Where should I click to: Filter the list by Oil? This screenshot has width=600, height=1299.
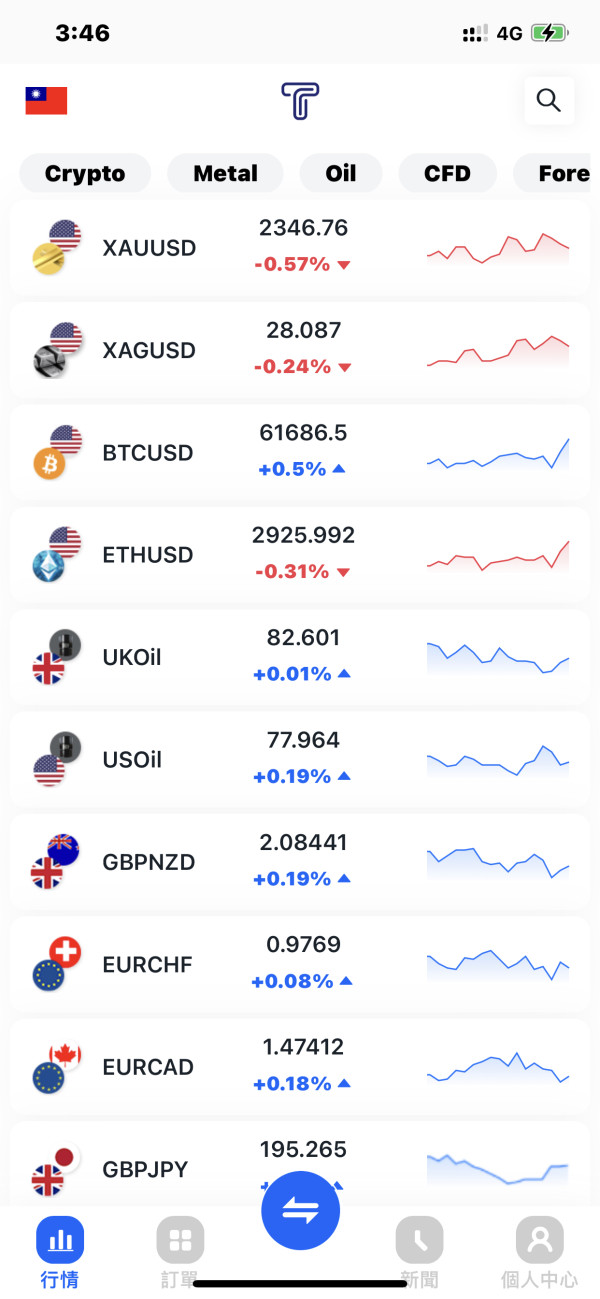[x=341, y=173]
